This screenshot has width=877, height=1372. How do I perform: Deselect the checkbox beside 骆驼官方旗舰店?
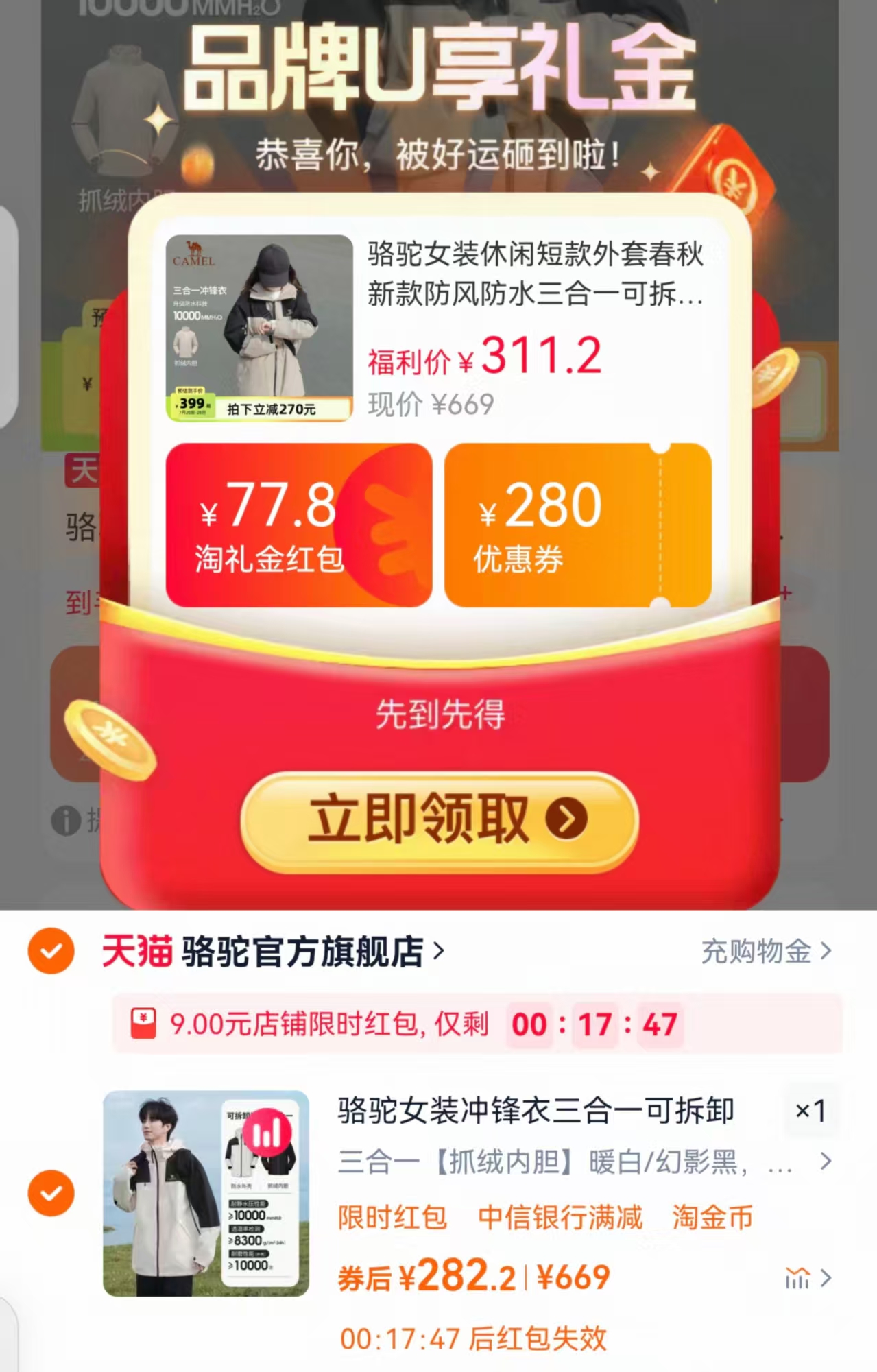pos(51,952)
